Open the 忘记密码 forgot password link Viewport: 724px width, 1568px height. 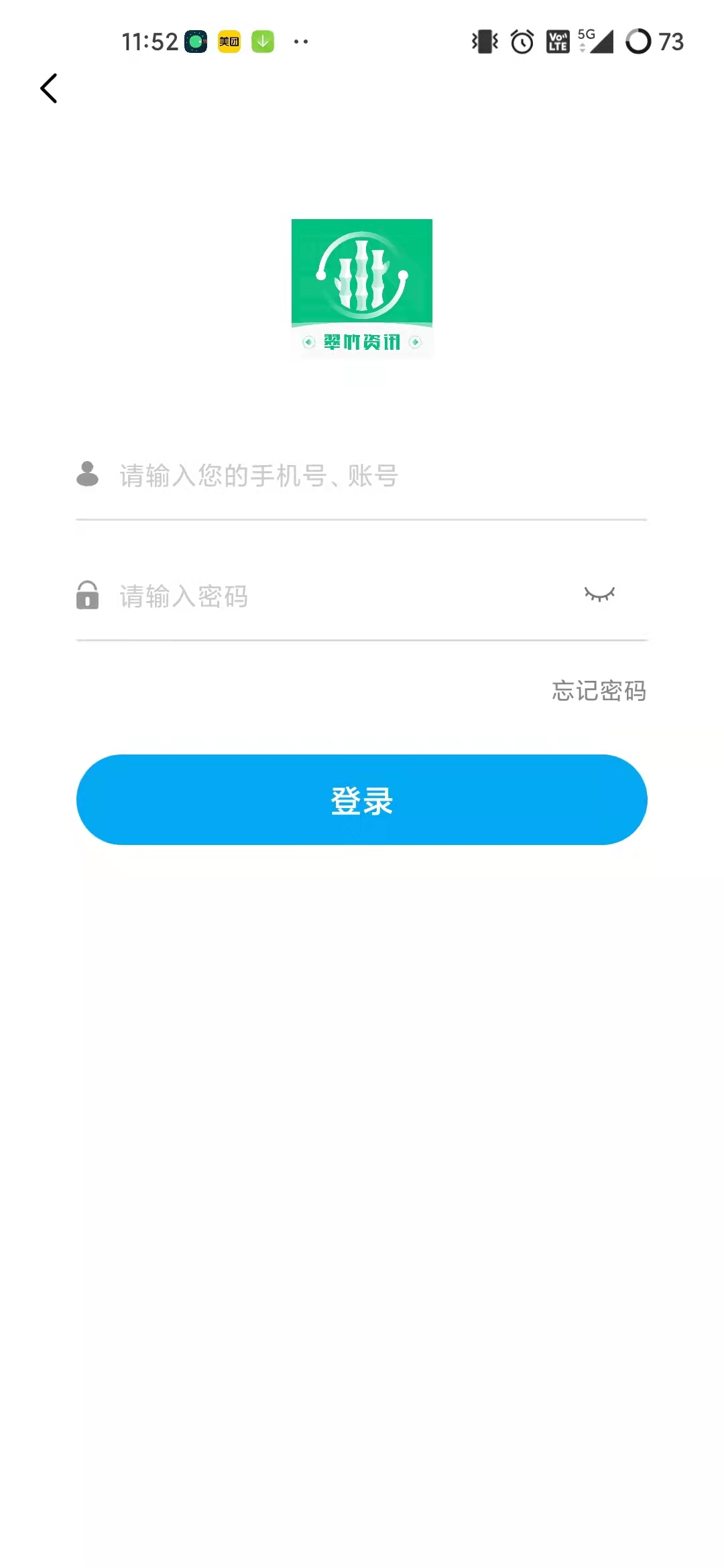[x=599, y=691]
